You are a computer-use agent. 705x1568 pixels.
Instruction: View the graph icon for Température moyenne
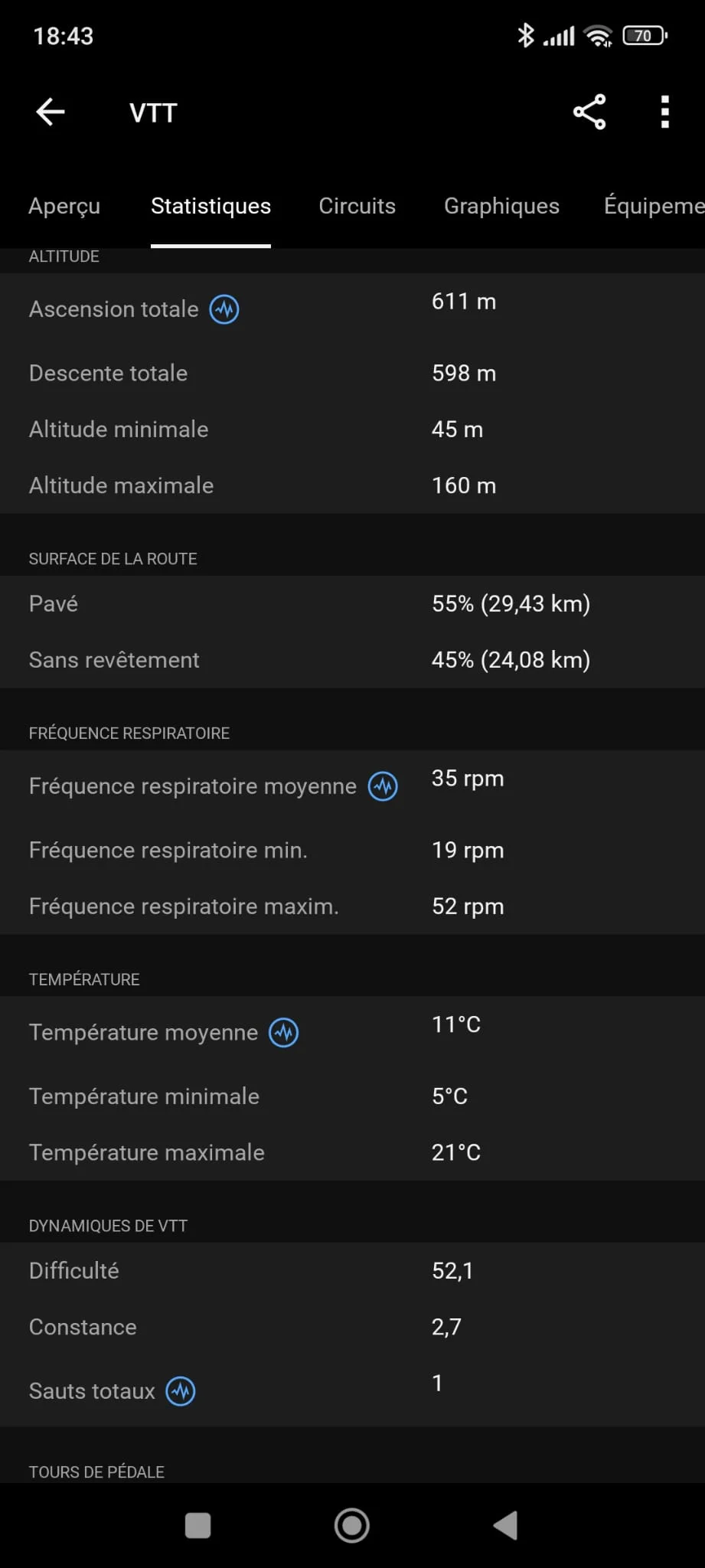[284, 1033]
